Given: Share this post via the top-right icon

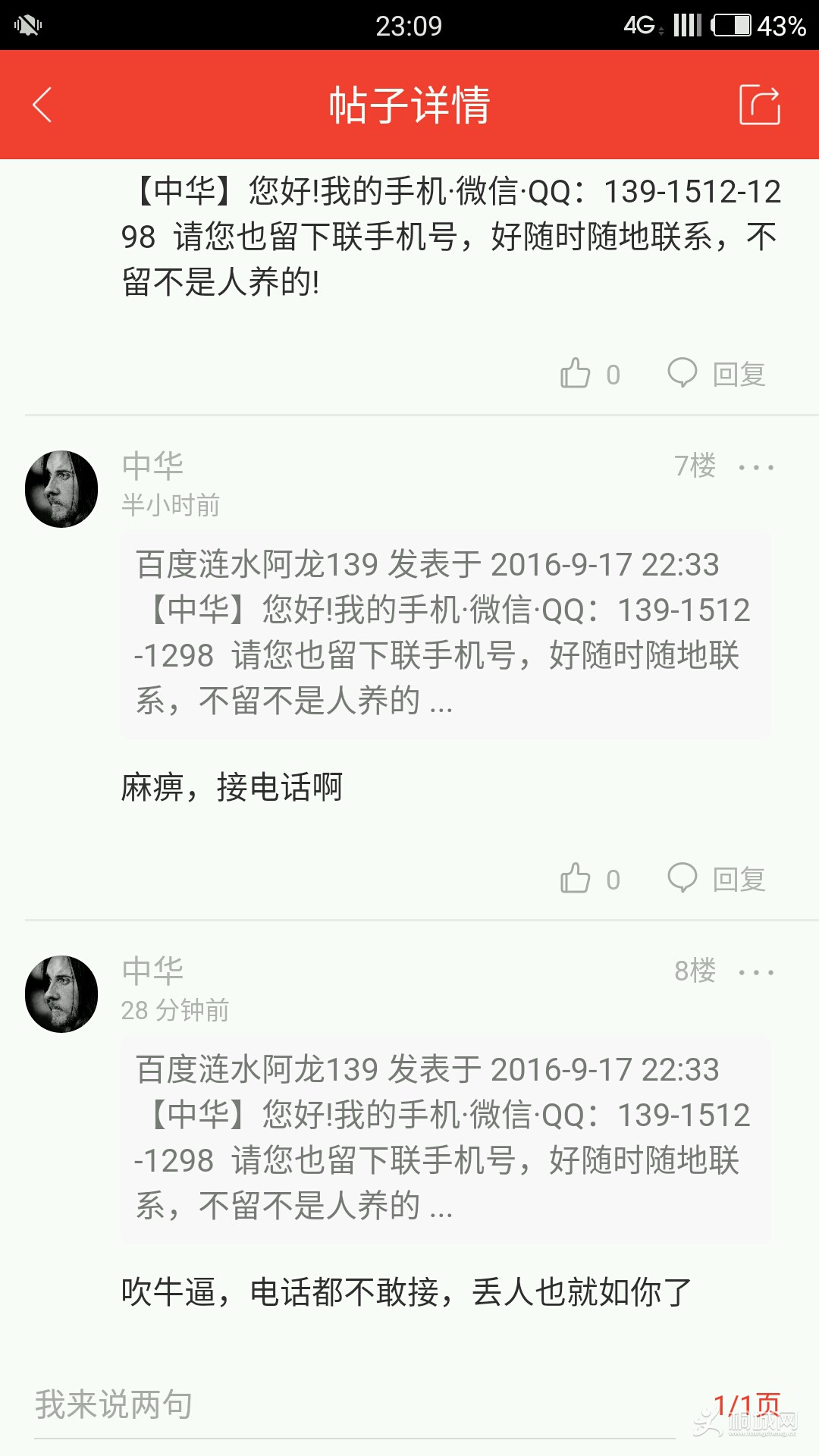Looking at the screenshot, I should (759, 105).
